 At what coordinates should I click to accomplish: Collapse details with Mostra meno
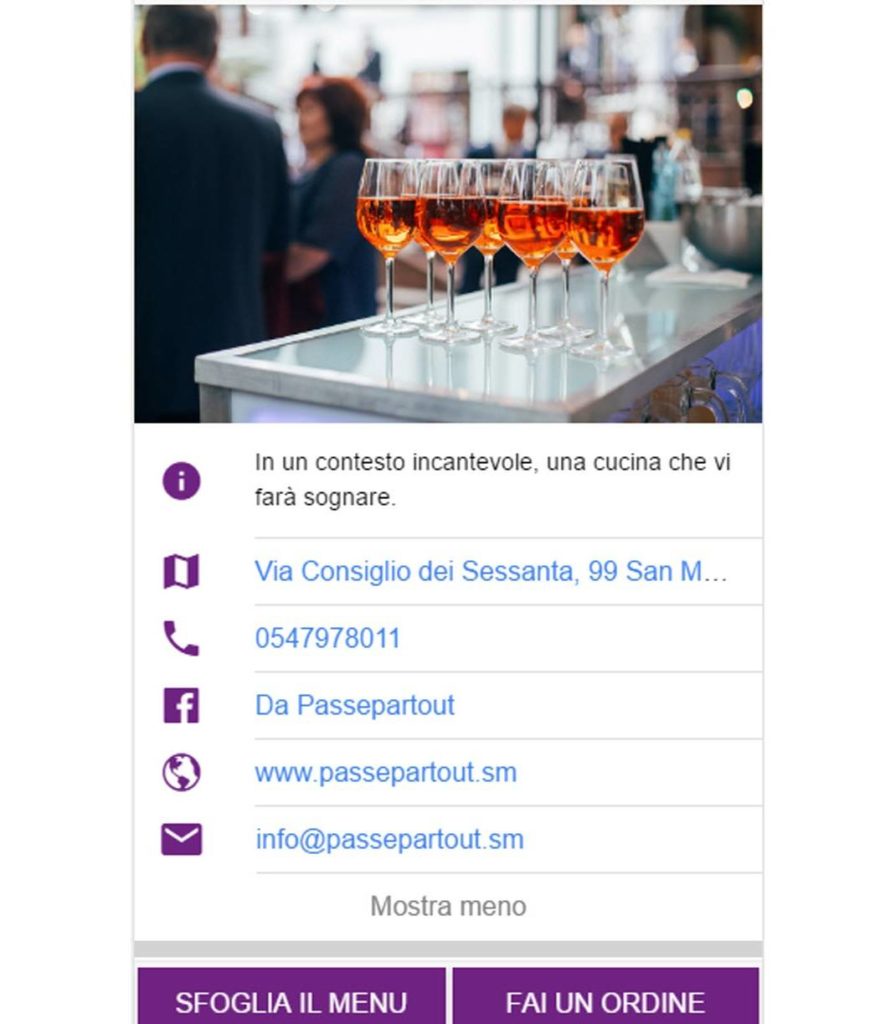point(448,906)
